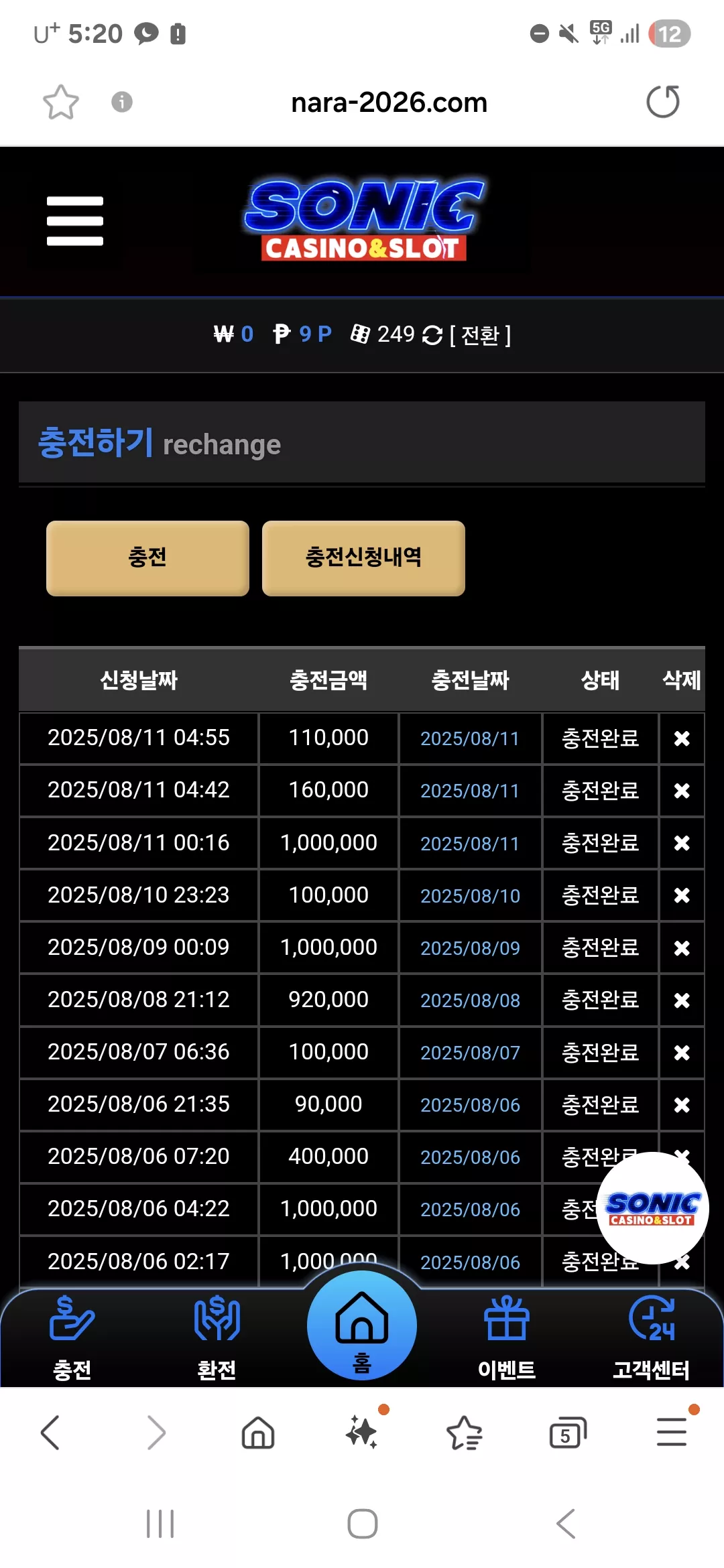Remove the 2025/08/09 00:09 entry
Viewport: 724px width, 1568px height.
(x=682, y=948)
